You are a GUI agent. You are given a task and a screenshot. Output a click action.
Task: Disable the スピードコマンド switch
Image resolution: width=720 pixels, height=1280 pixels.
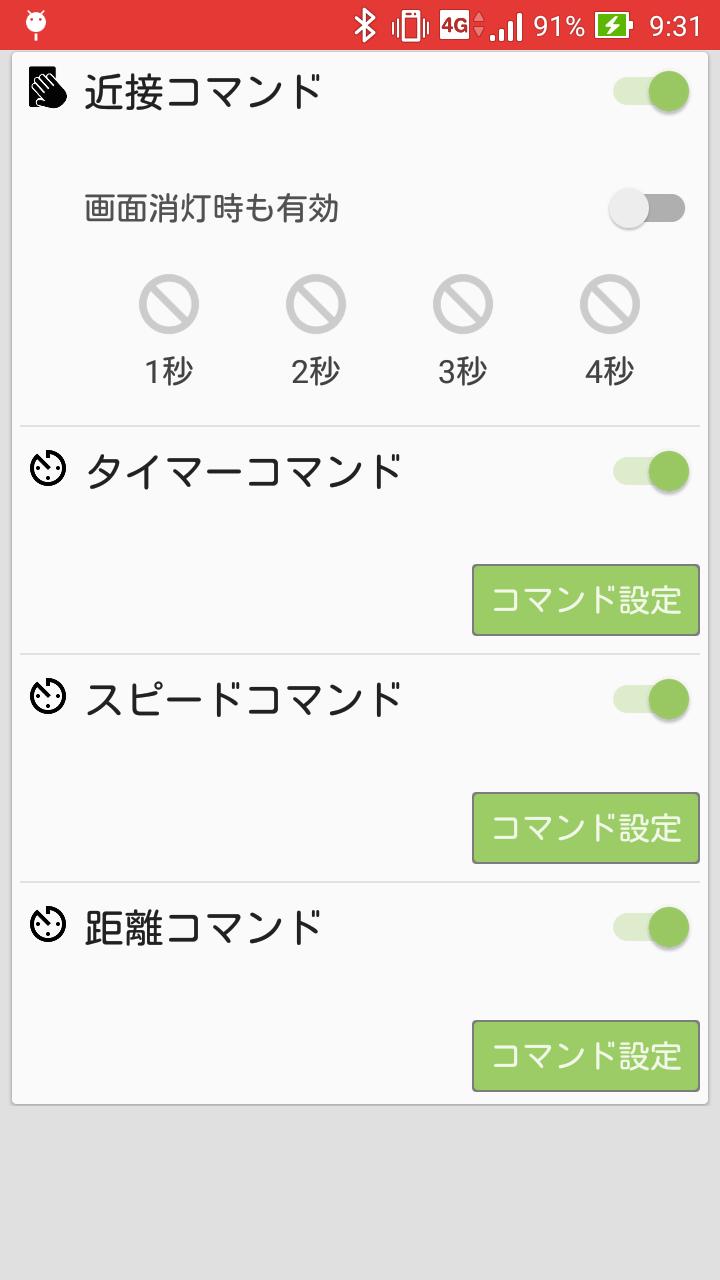(648, 698)
